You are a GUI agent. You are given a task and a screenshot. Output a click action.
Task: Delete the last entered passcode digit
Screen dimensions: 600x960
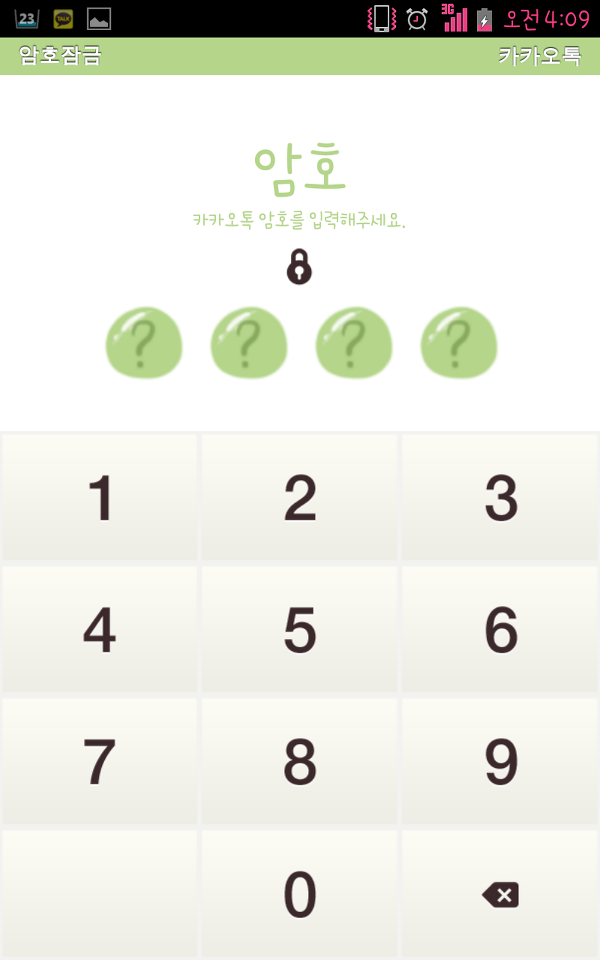[500, 894]
